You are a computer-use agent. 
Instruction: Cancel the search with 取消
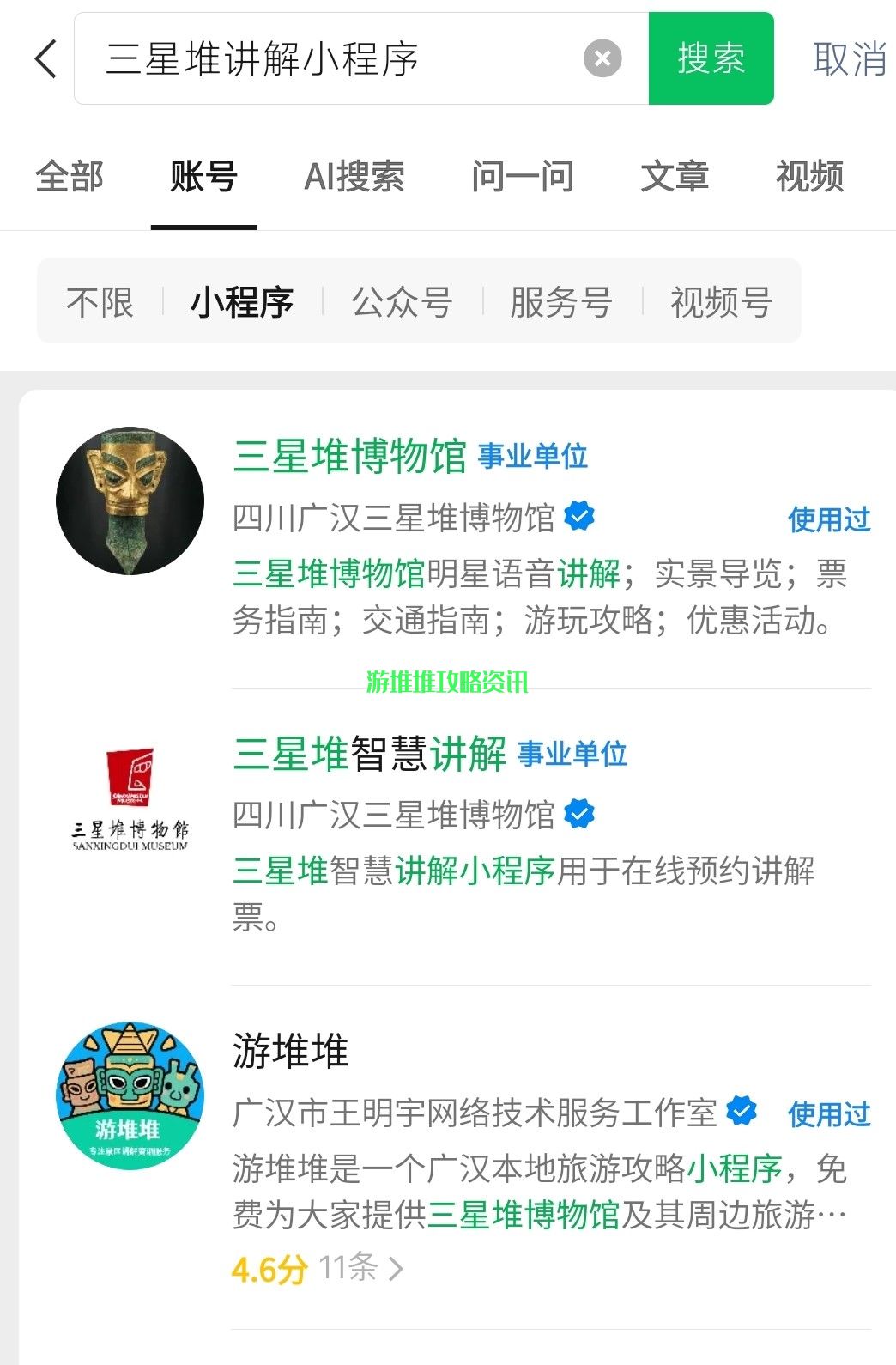click(848, 59)
